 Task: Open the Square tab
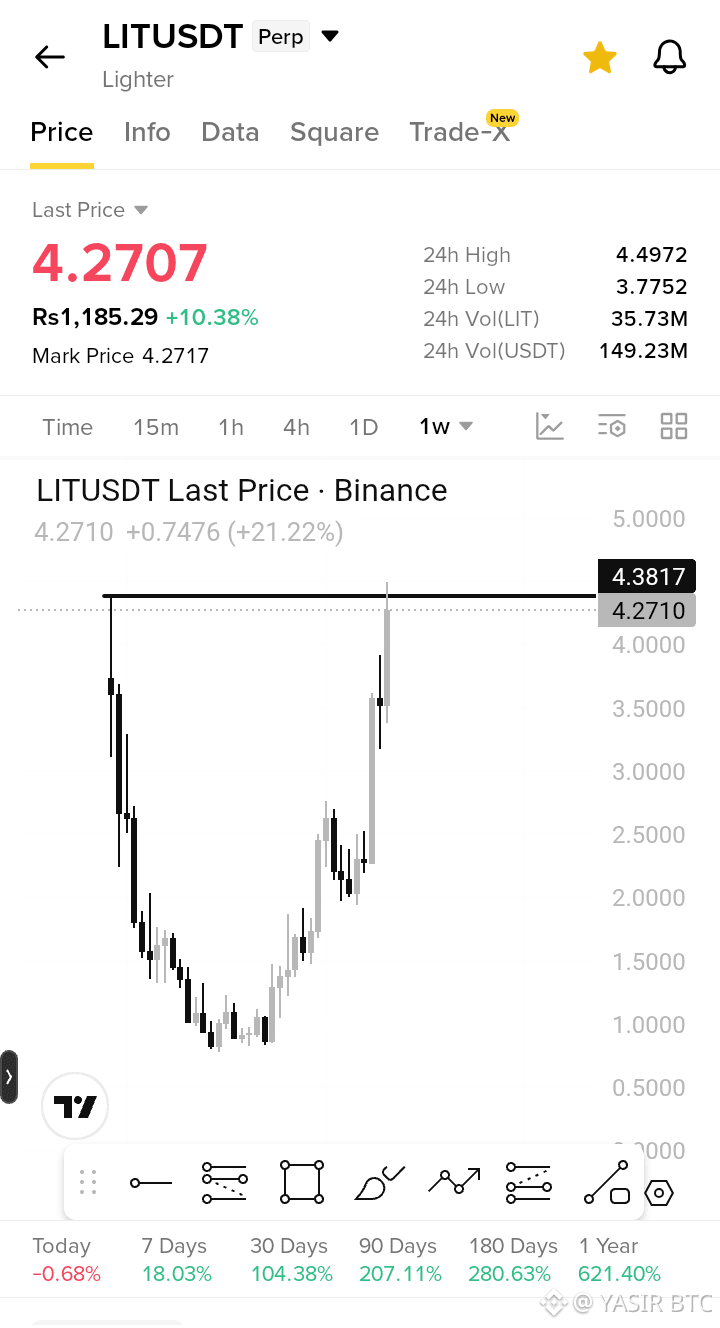coord(334,132)
